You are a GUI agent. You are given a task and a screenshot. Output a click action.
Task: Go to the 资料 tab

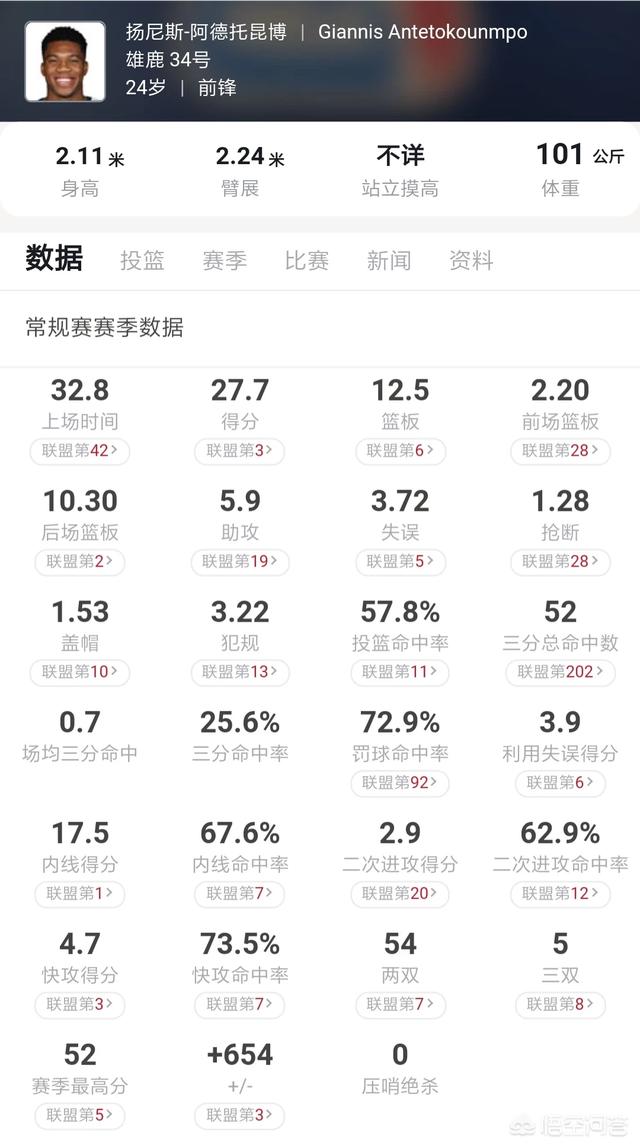(471, 260)
